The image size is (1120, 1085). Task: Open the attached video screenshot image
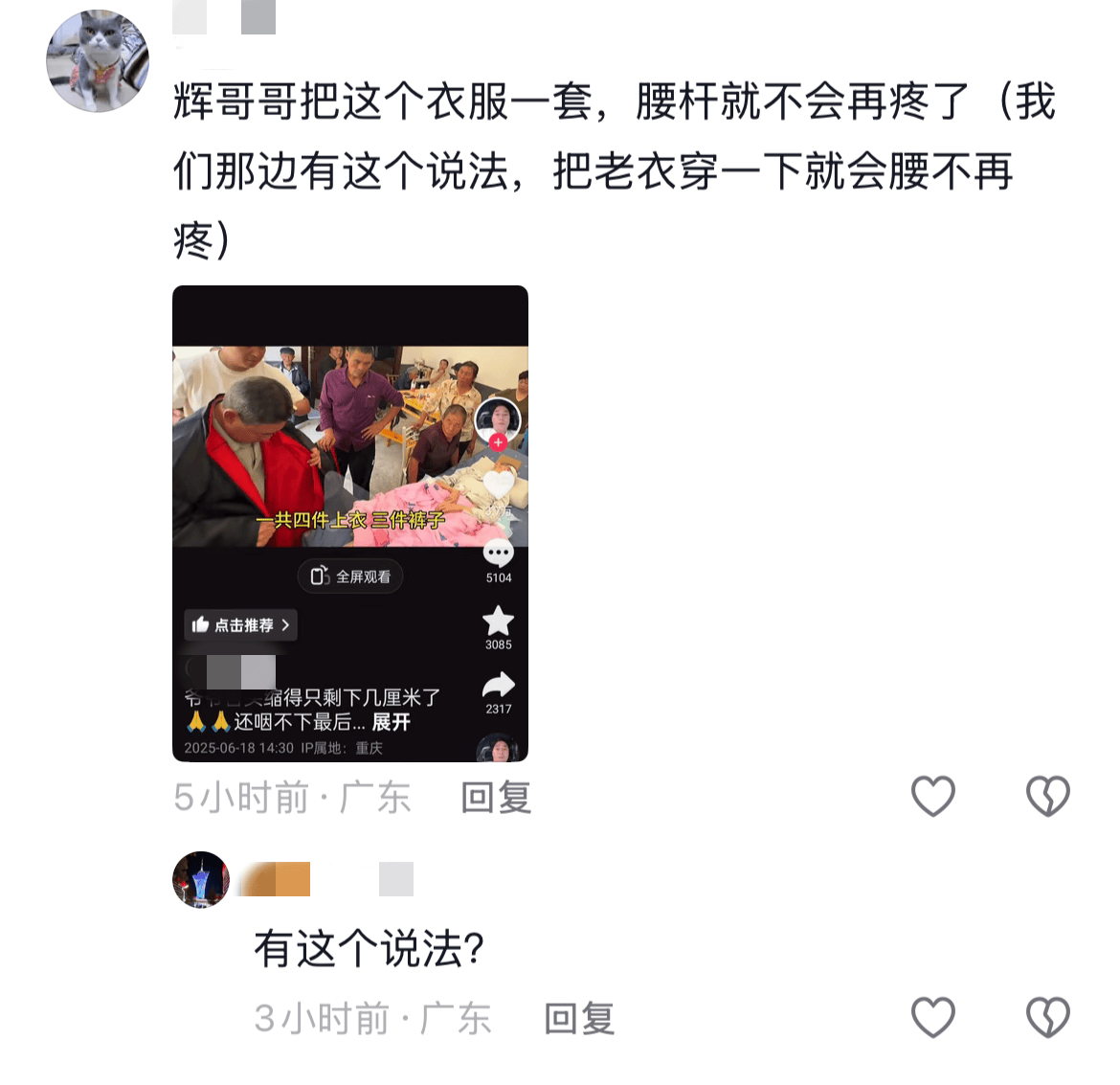(349, 523)
